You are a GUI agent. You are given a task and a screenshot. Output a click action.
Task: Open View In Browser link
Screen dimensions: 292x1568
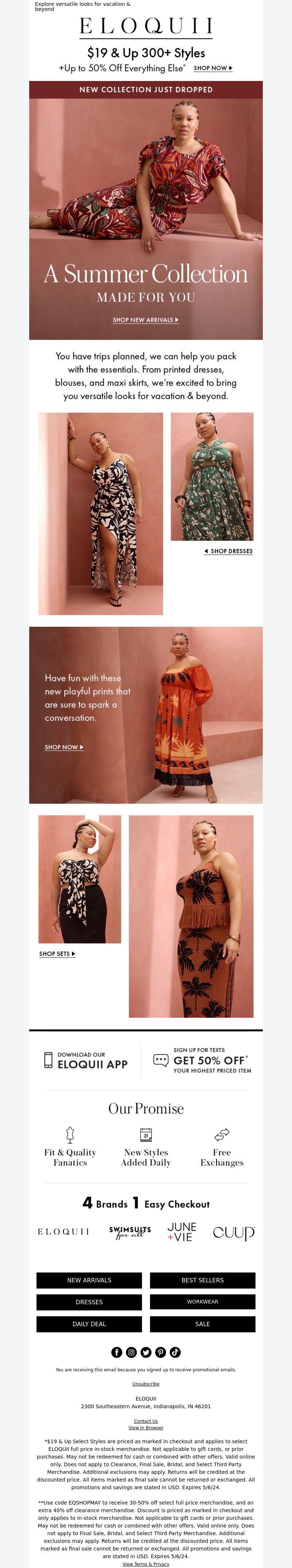click(x=146, y=1428)
